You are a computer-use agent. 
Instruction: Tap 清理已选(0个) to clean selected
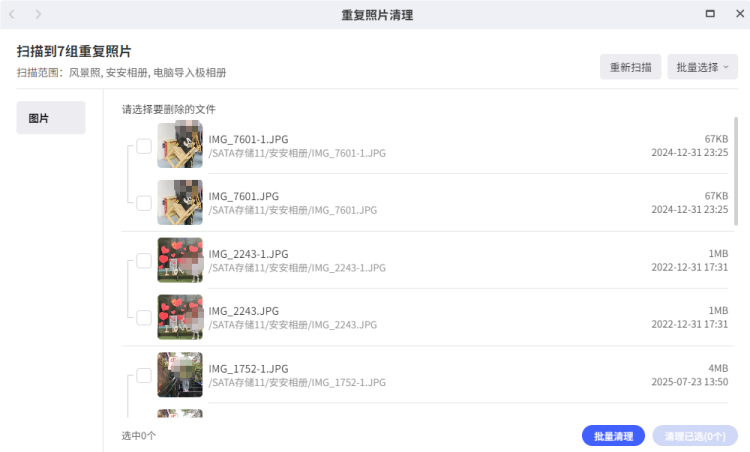coord(693,436)
